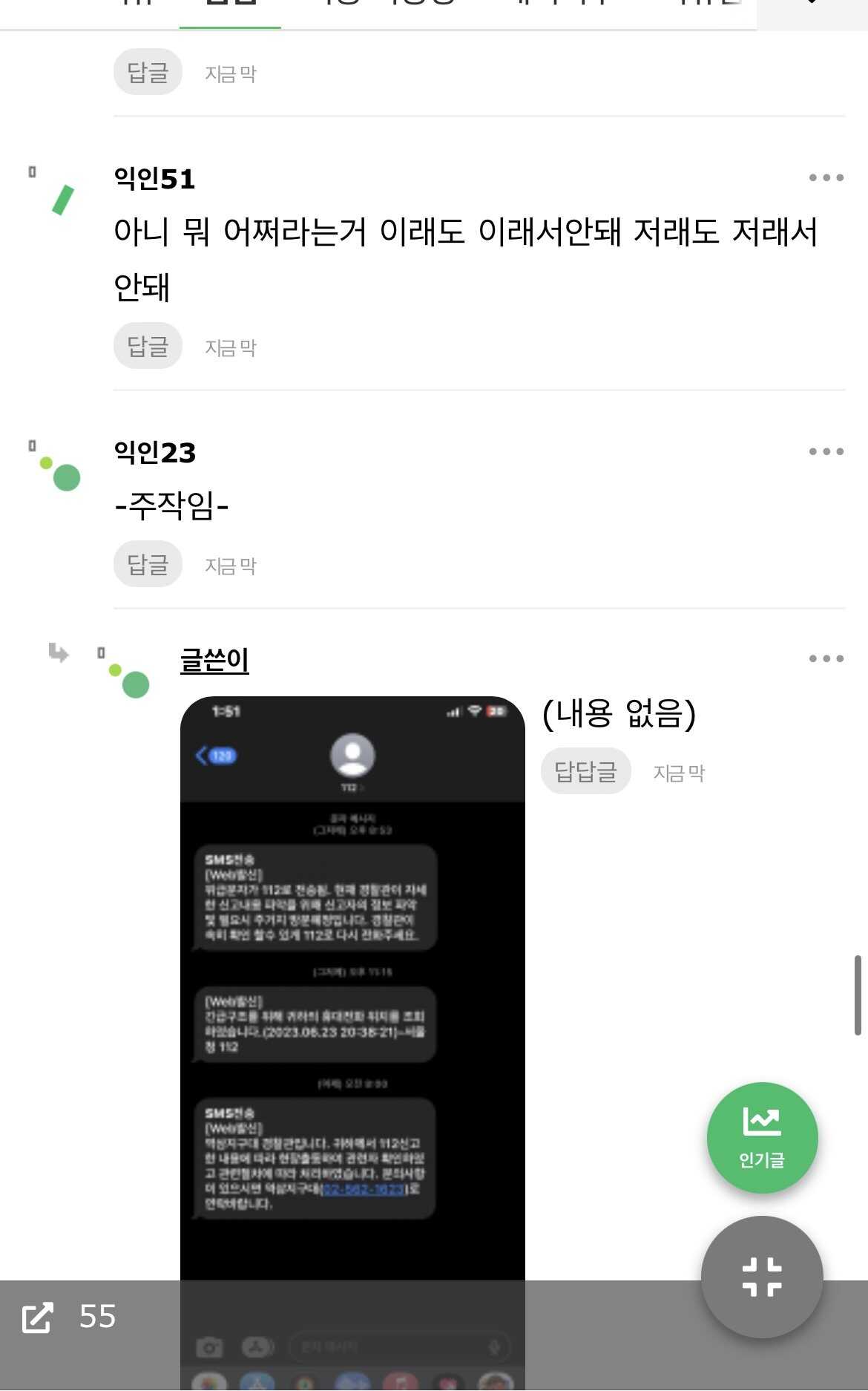Share this post via the bottom-bar icon
Viewport: 868px width, 1391px height.
[x=37, y=1318]
